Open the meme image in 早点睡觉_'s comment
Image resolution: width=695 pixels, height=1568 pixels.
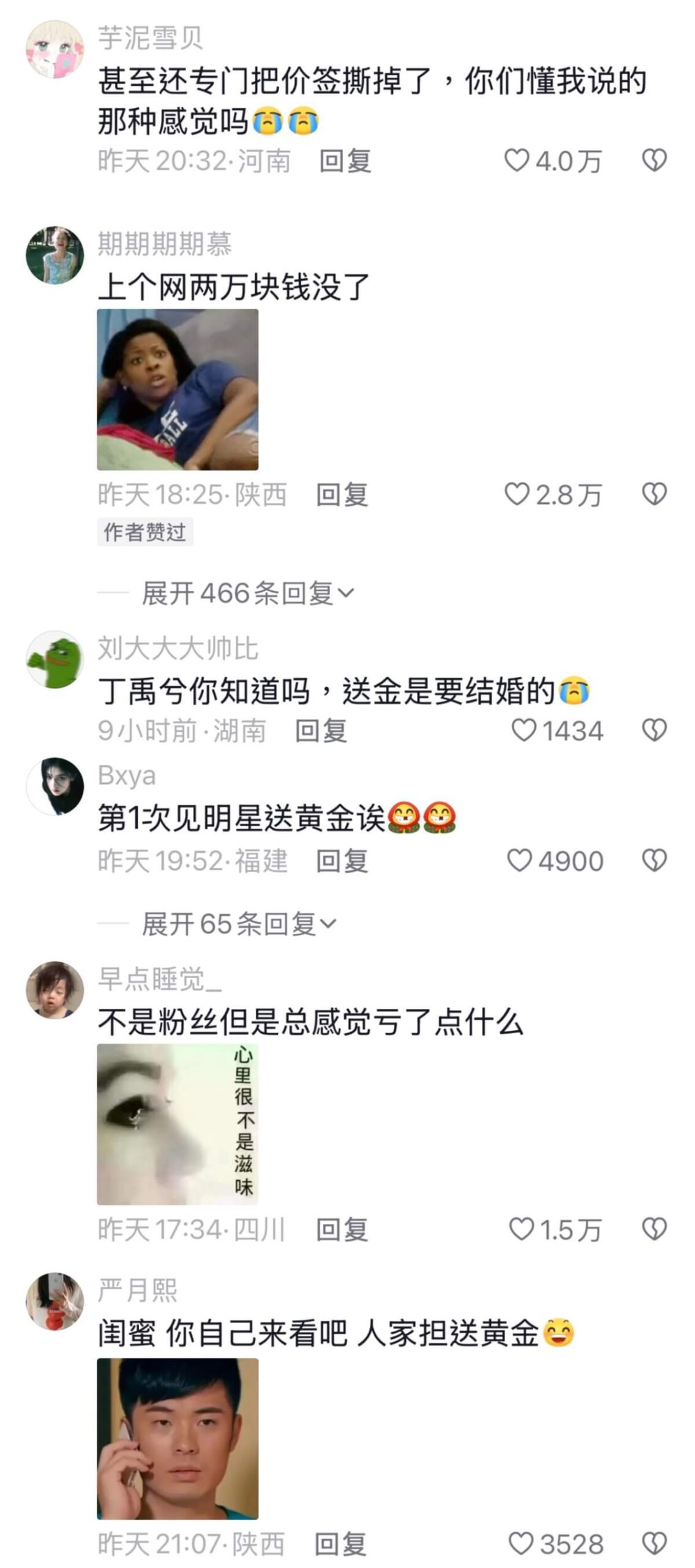178,1124
